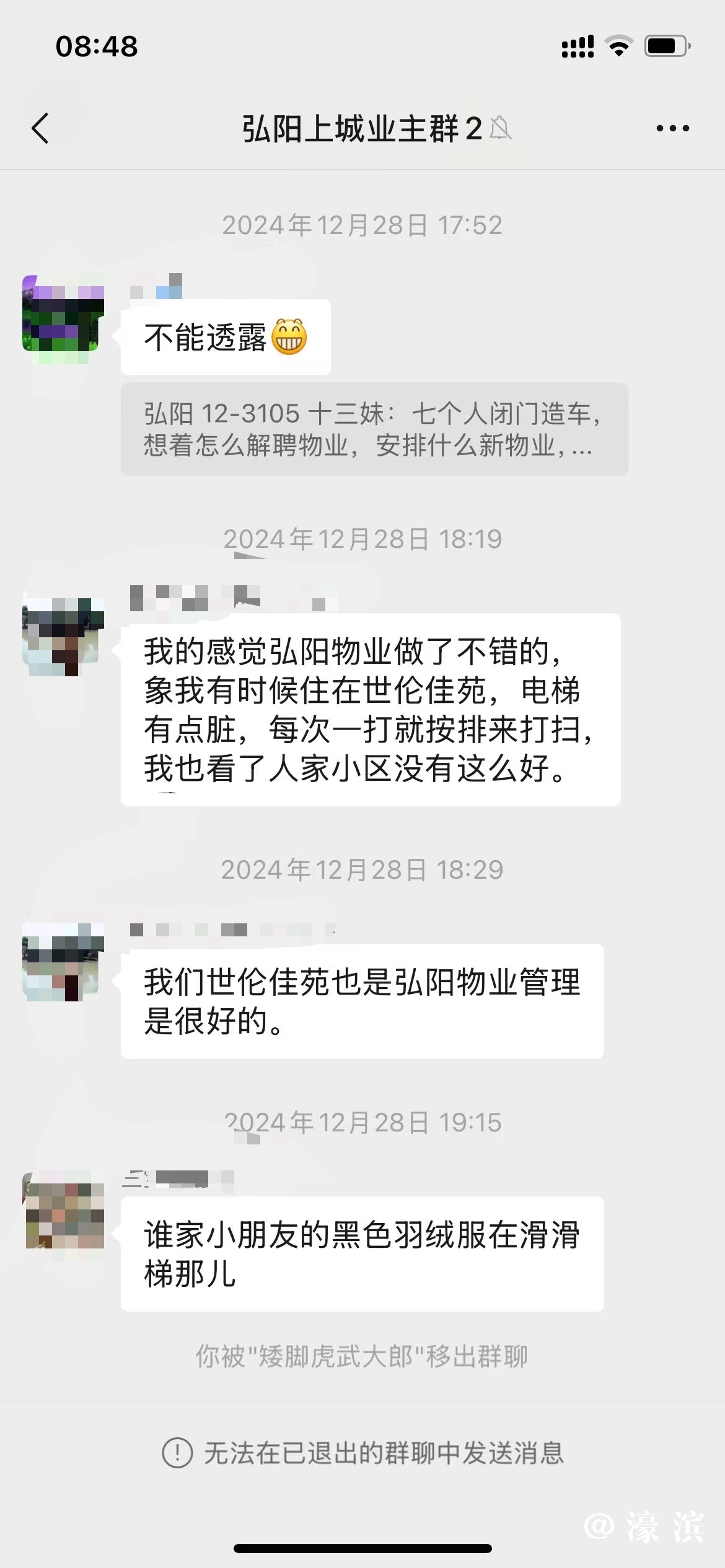725x1568 pixels.
Task: View profile of the 黑色羽绒服 message sender
Action: 63,1211
